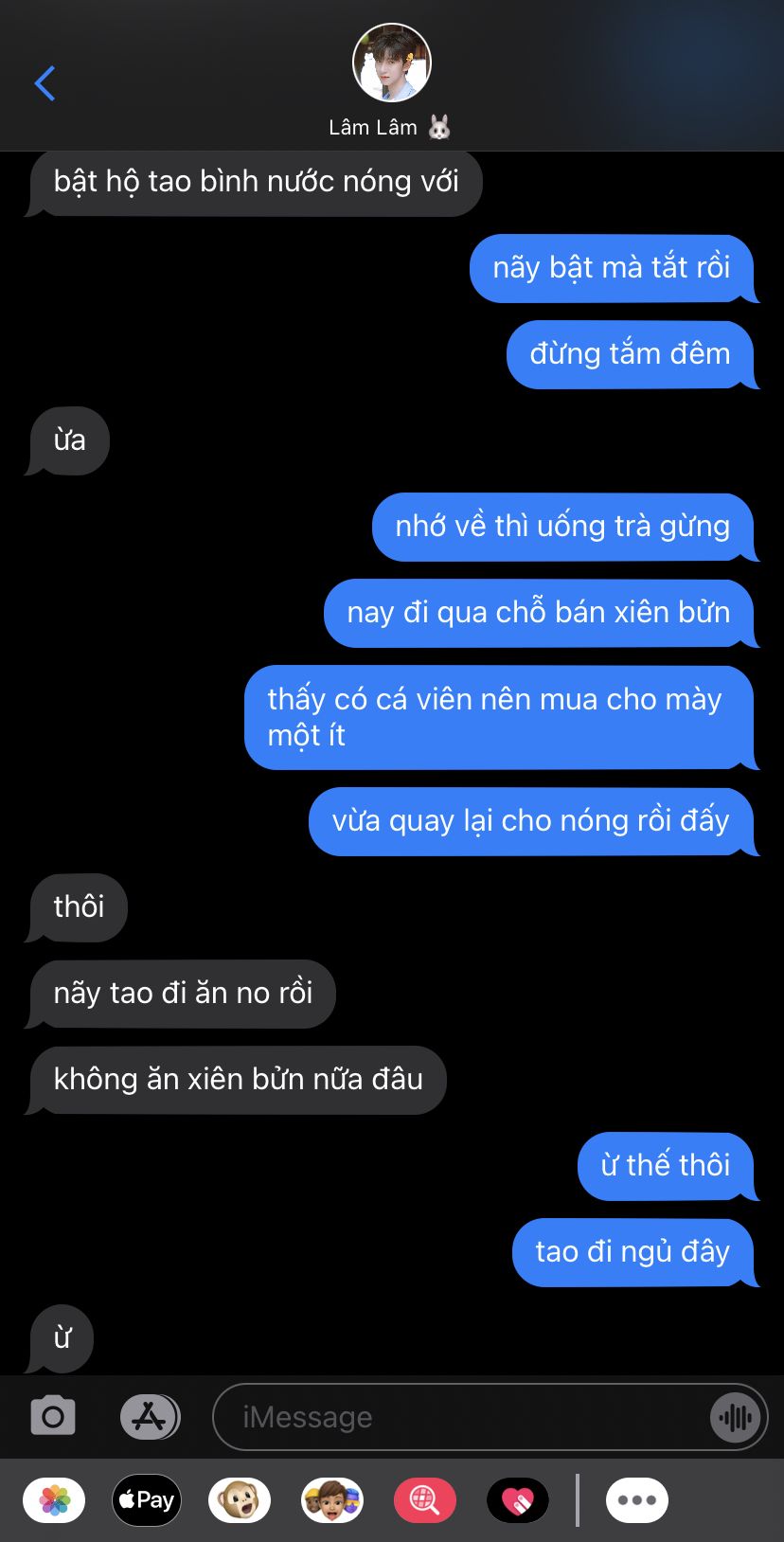Open the image search app with the globe icon
Screen dimensions: 784x1542
[425, 1500]
